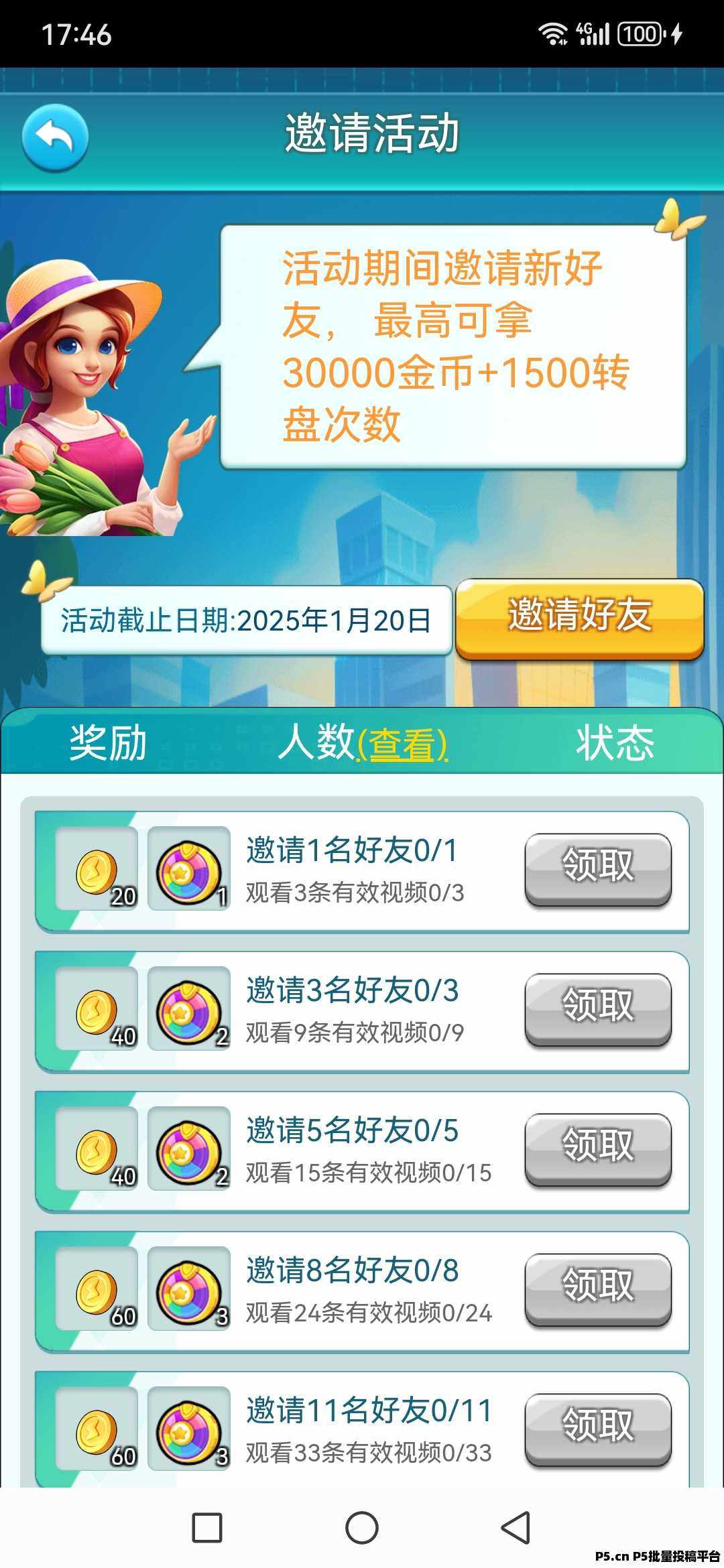This screenshot has height=1568, width=724.
Task: Claim reward for 邀请8名好友
Action: pyautogui.click(x=598, y=1288)
